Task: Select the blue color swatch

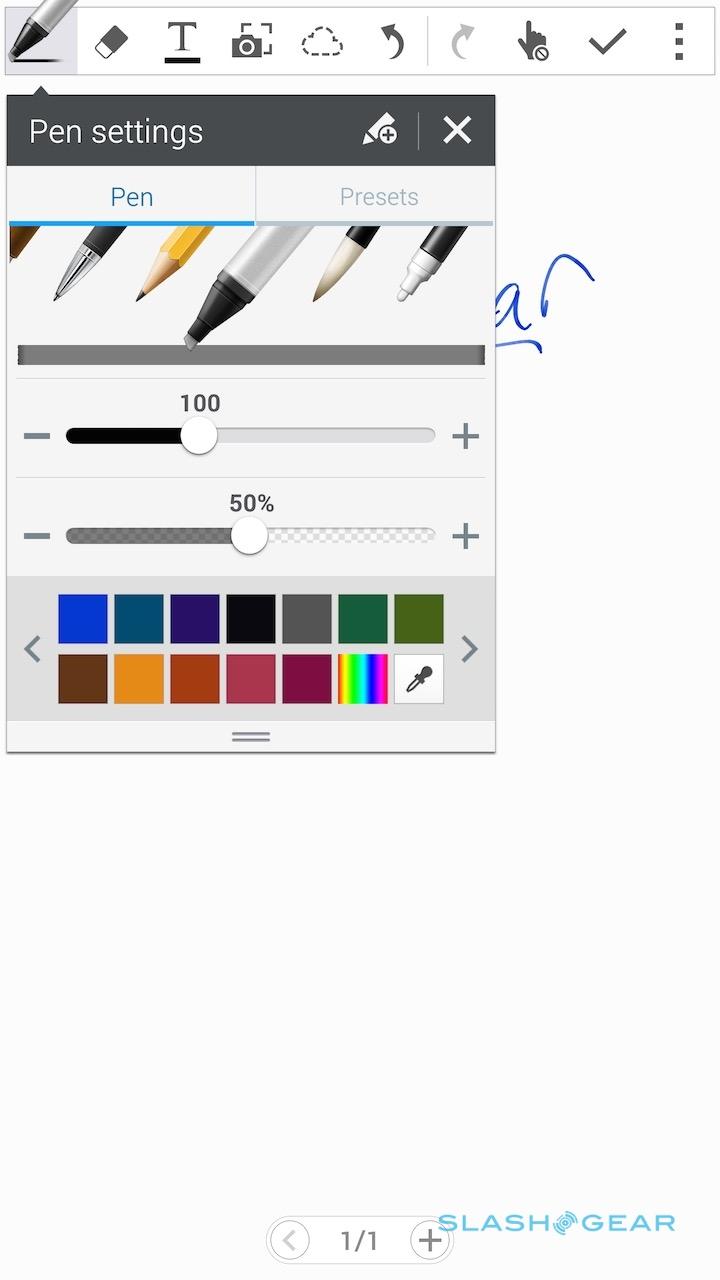Action: (x=83, y=619)
